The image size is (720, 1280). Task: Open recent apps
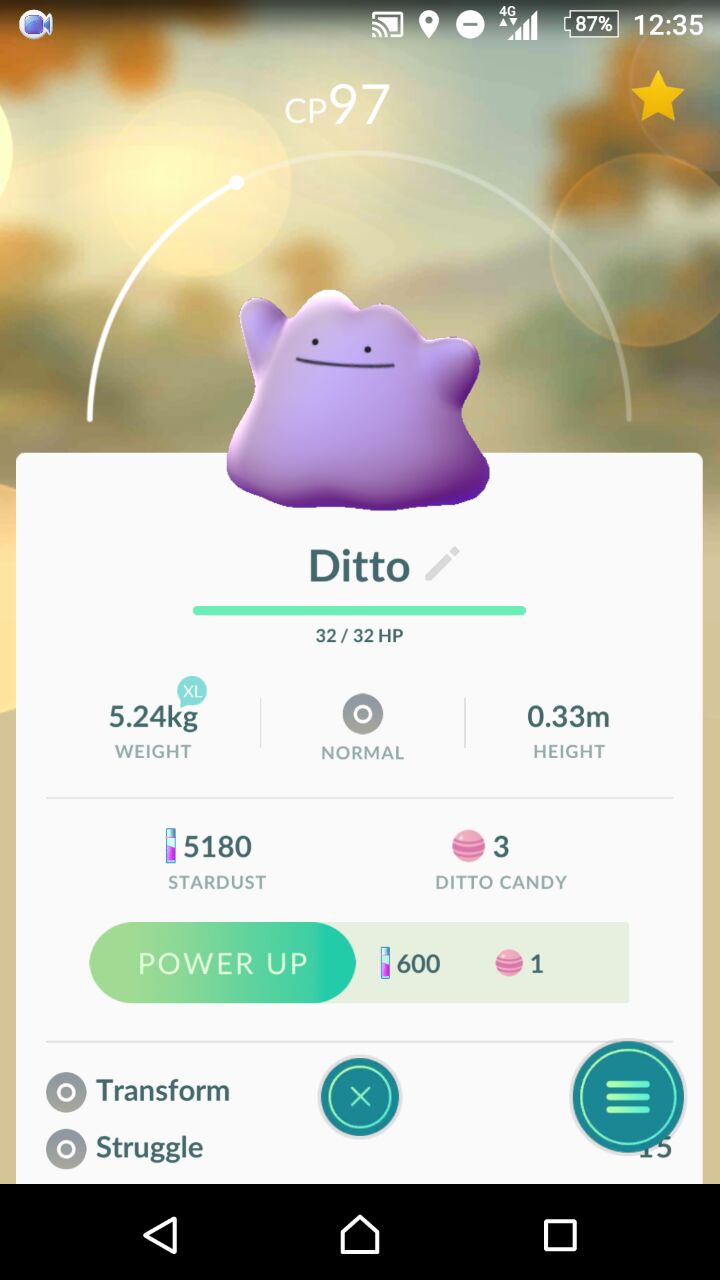[560, 1235]
